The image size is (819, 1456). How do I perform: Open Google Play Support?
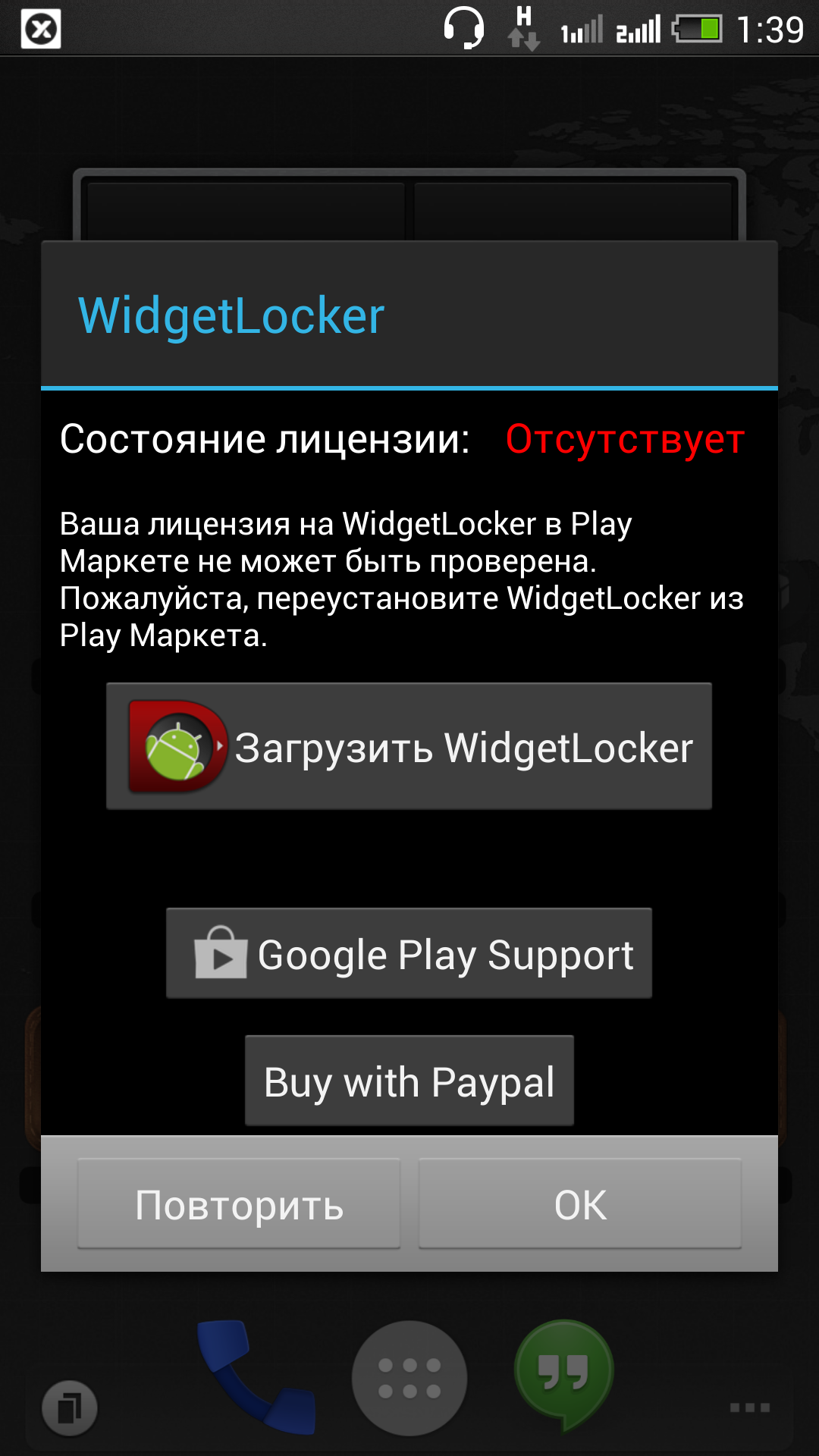point(409,953)
